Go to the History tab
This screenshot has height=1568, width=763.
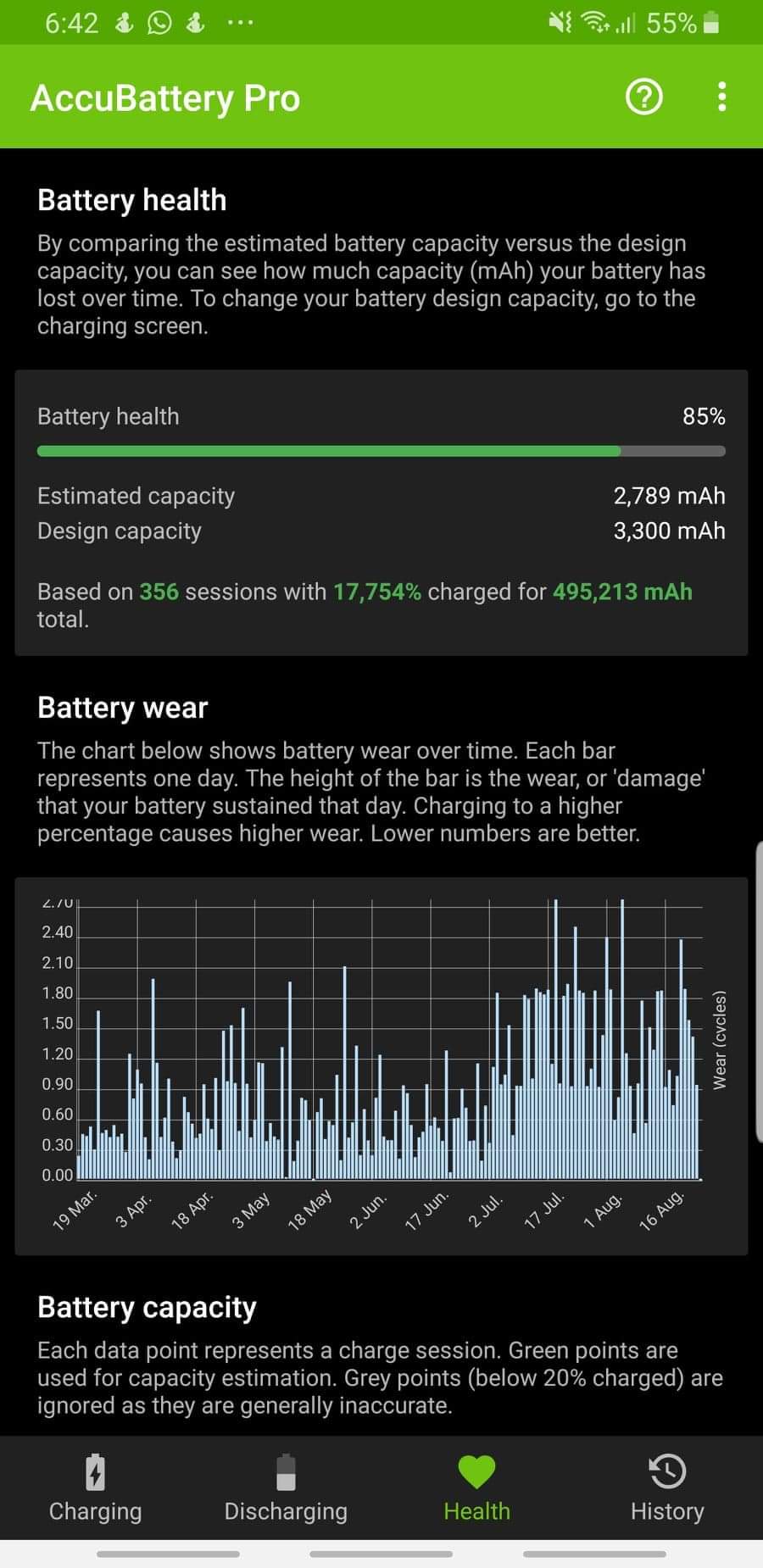[667, 1488]
